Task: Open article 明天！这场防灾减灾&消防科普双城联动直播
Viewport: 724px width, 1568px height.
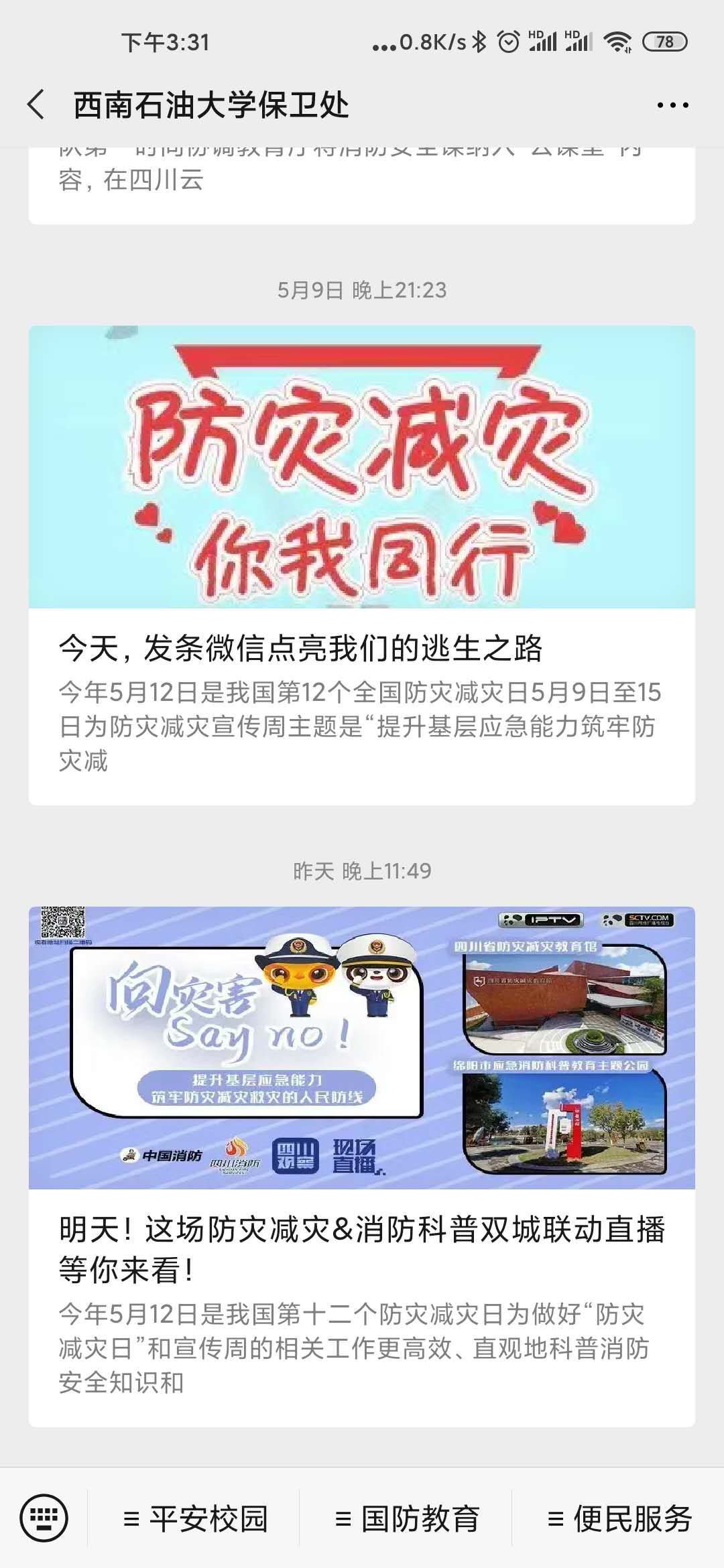Action: (361, 1249)
